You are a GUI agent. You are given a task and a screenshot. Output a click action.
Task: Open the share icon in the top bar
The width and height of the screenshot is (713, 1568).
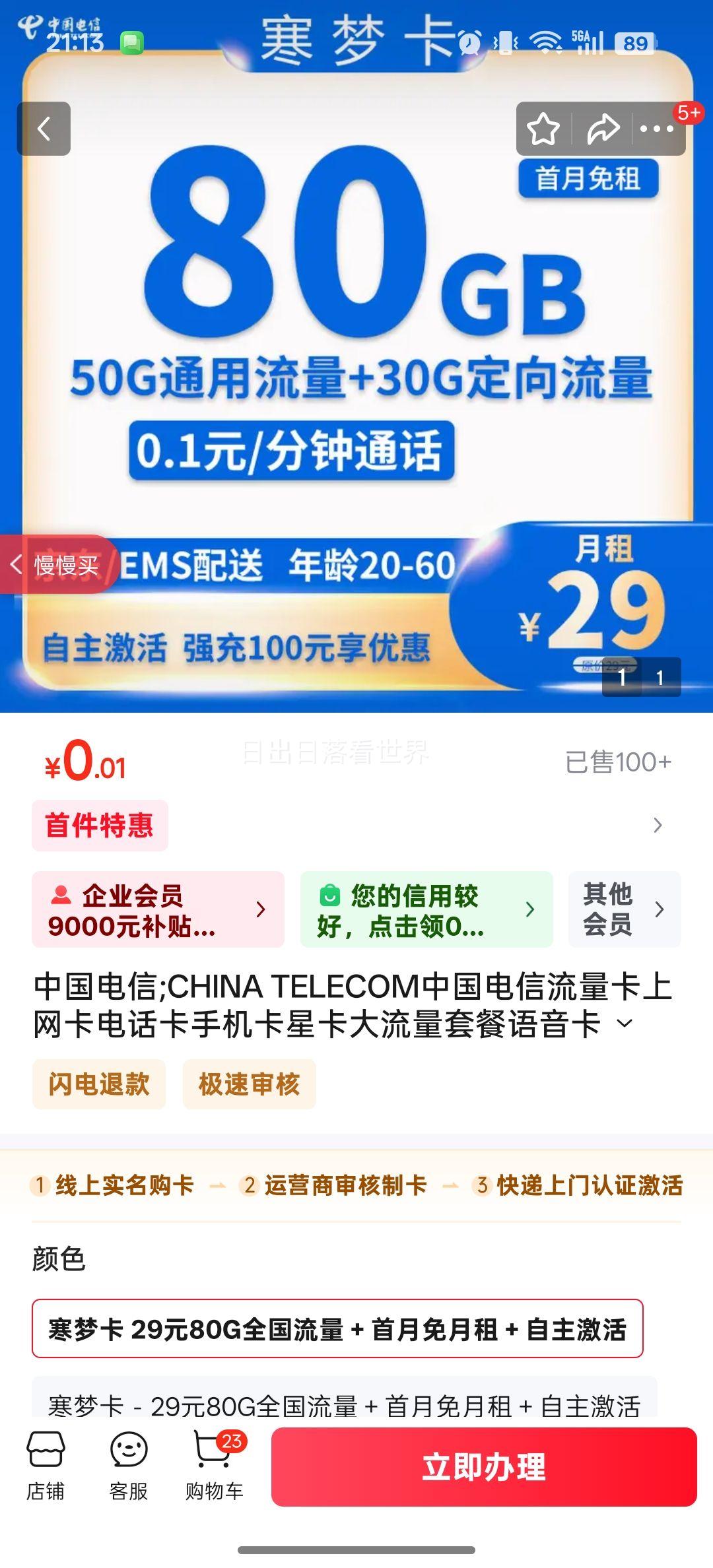point(602,128)
